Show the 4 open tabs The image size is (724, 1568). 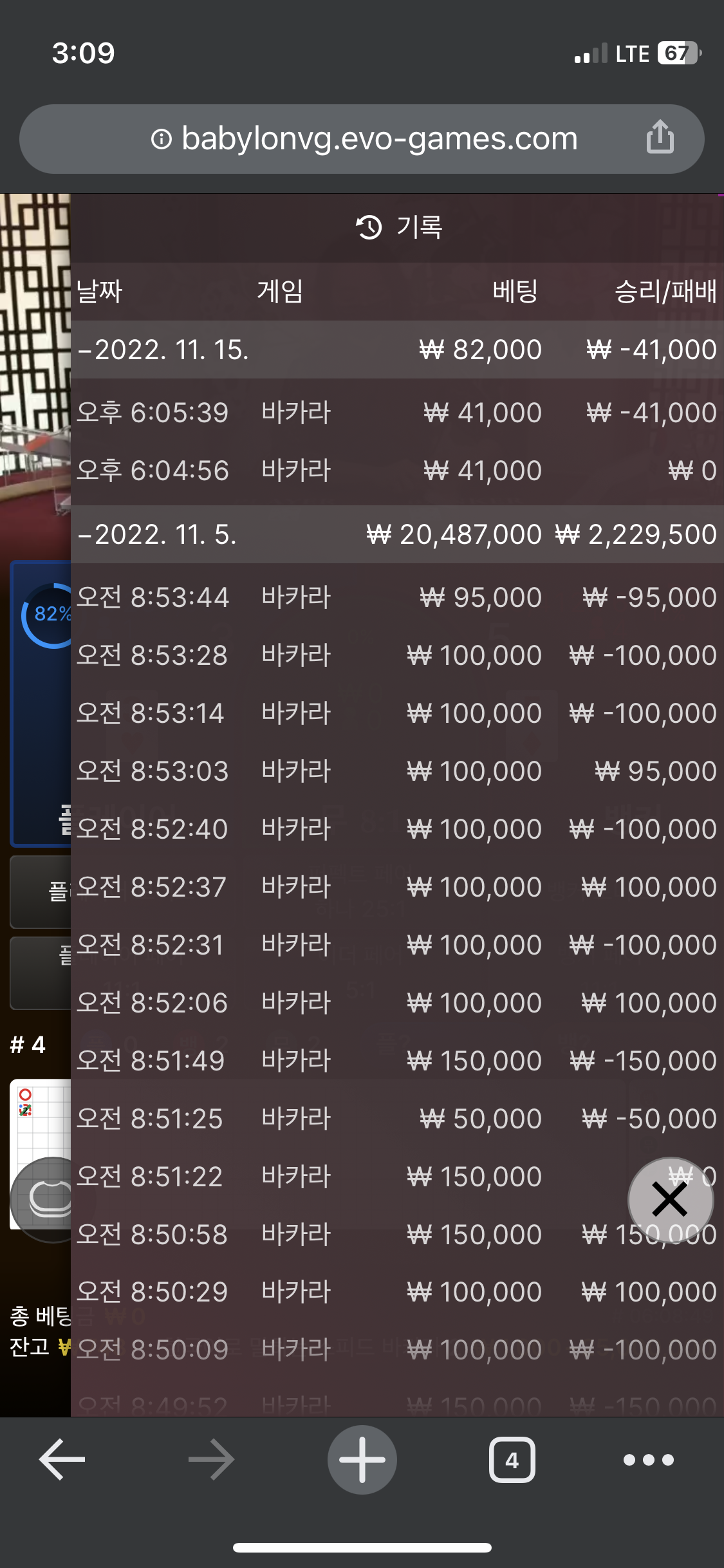pos(512,1459)
